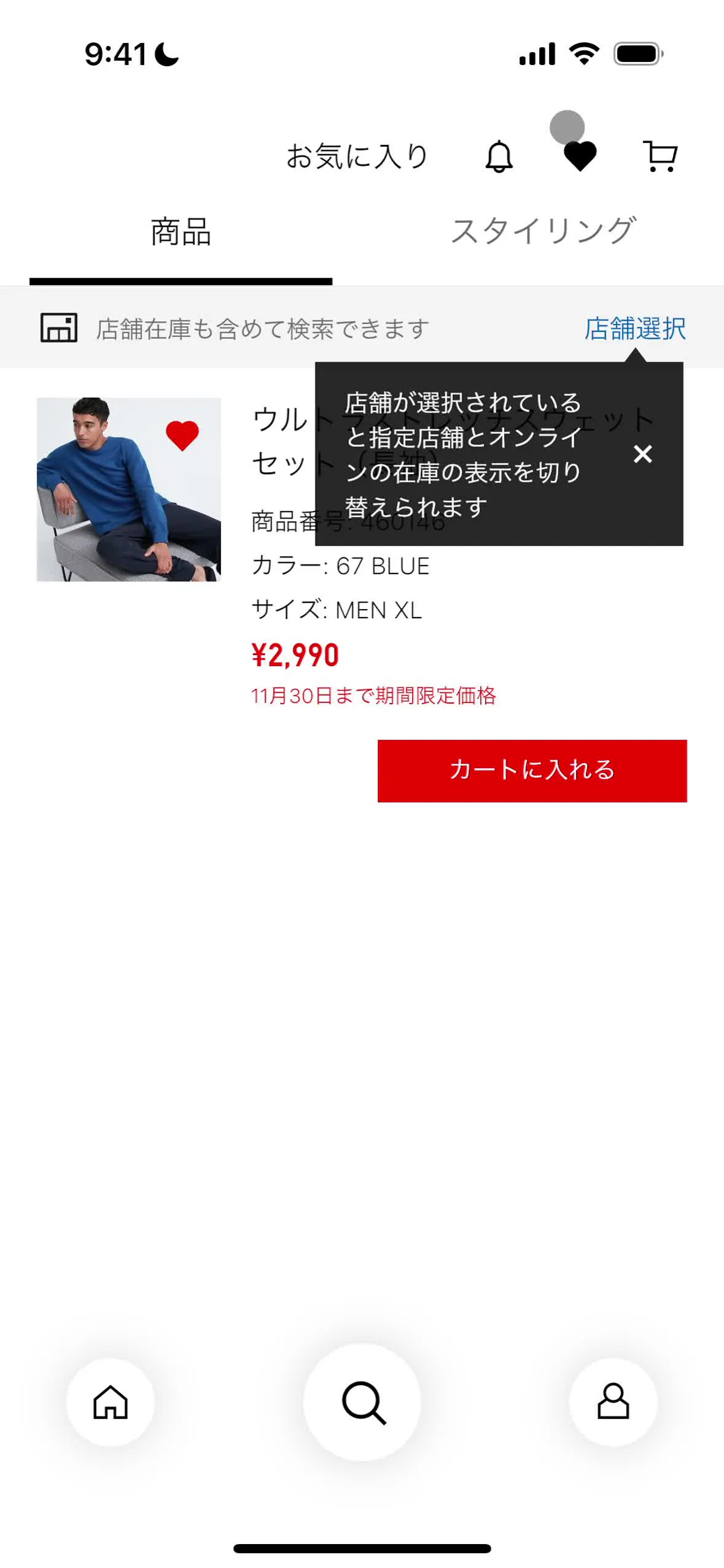The image size is (724, 1568).
Task: Open the search button
Action: coord(362,1401)
